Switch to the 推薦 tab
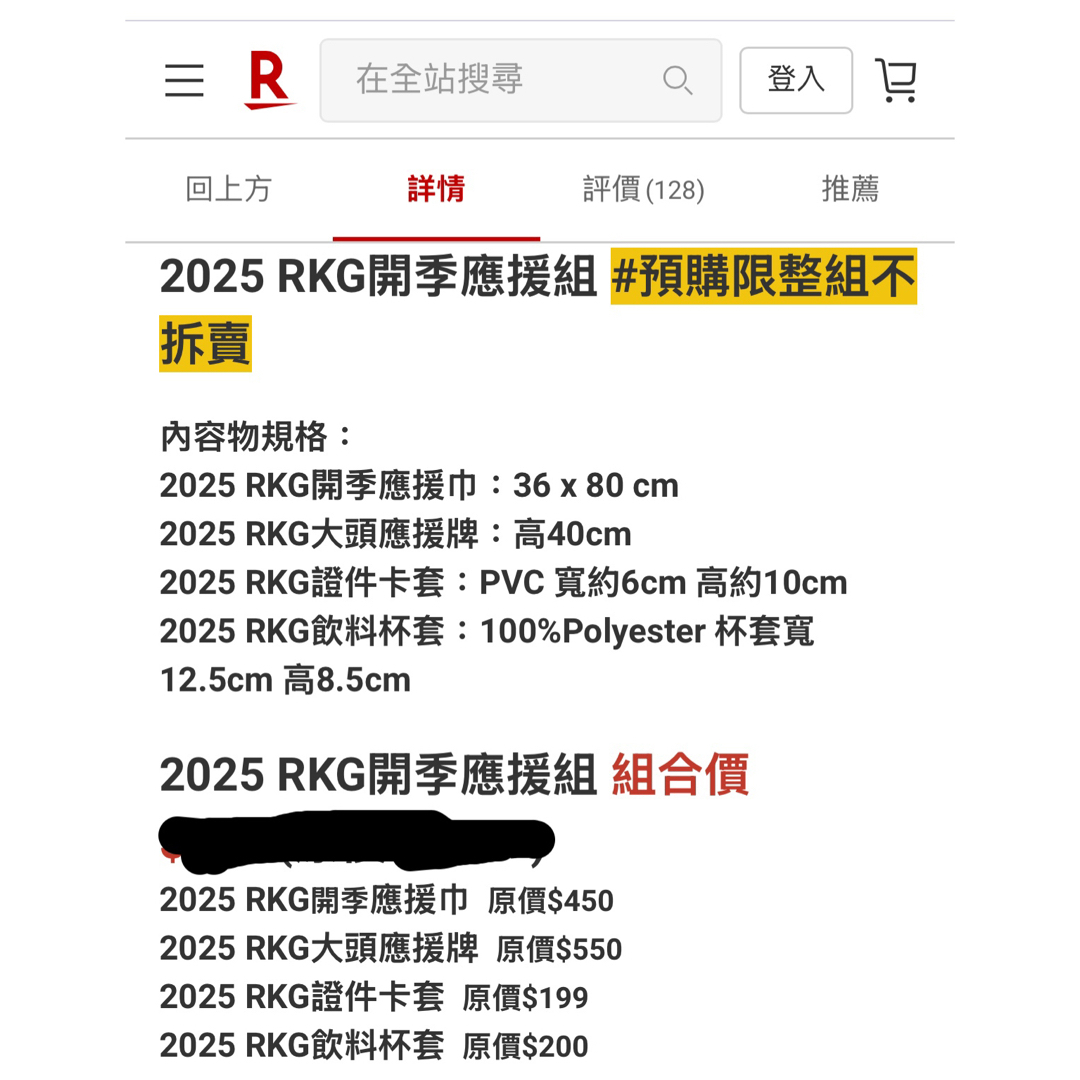The image size is (1080, 1080). click(851, 189)
